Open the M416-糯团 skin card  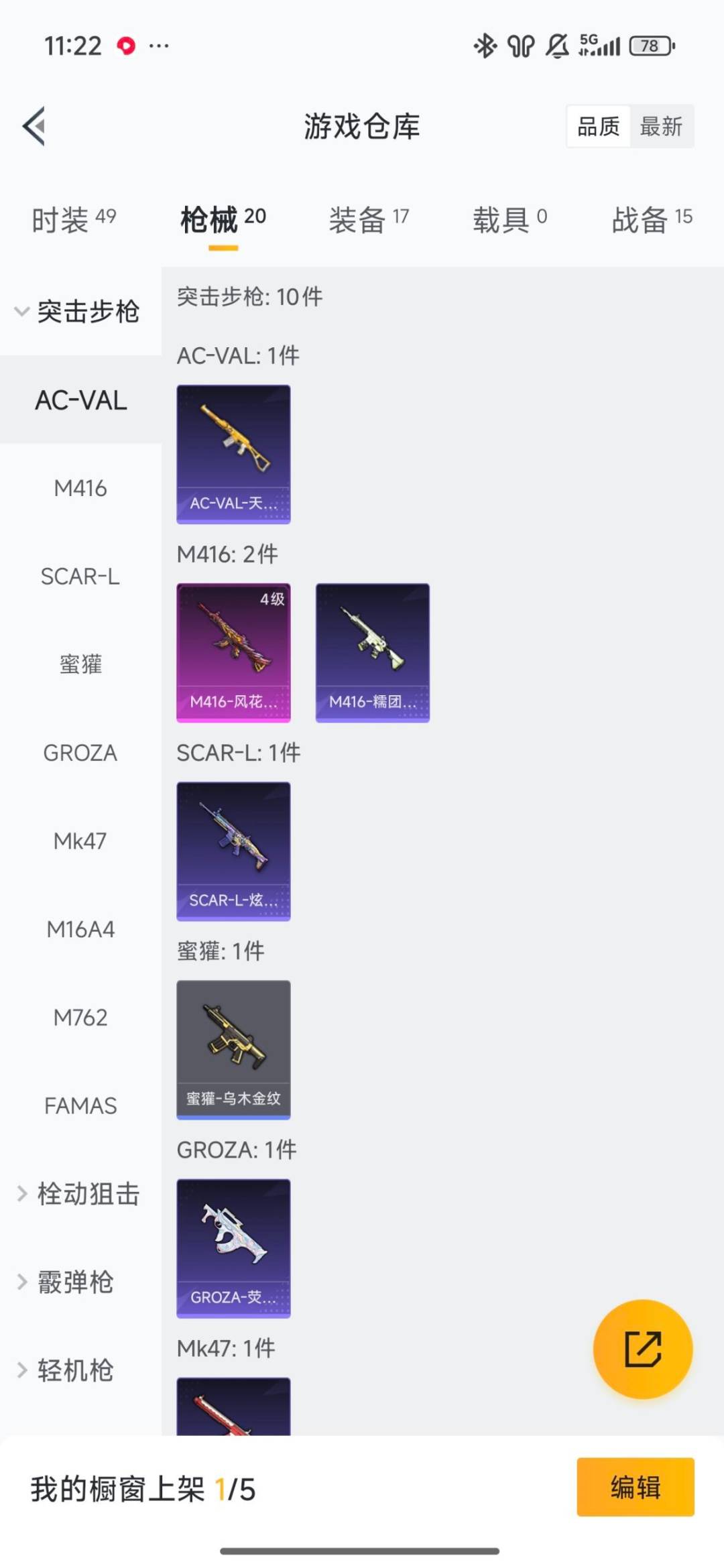(x=373, y=652)
